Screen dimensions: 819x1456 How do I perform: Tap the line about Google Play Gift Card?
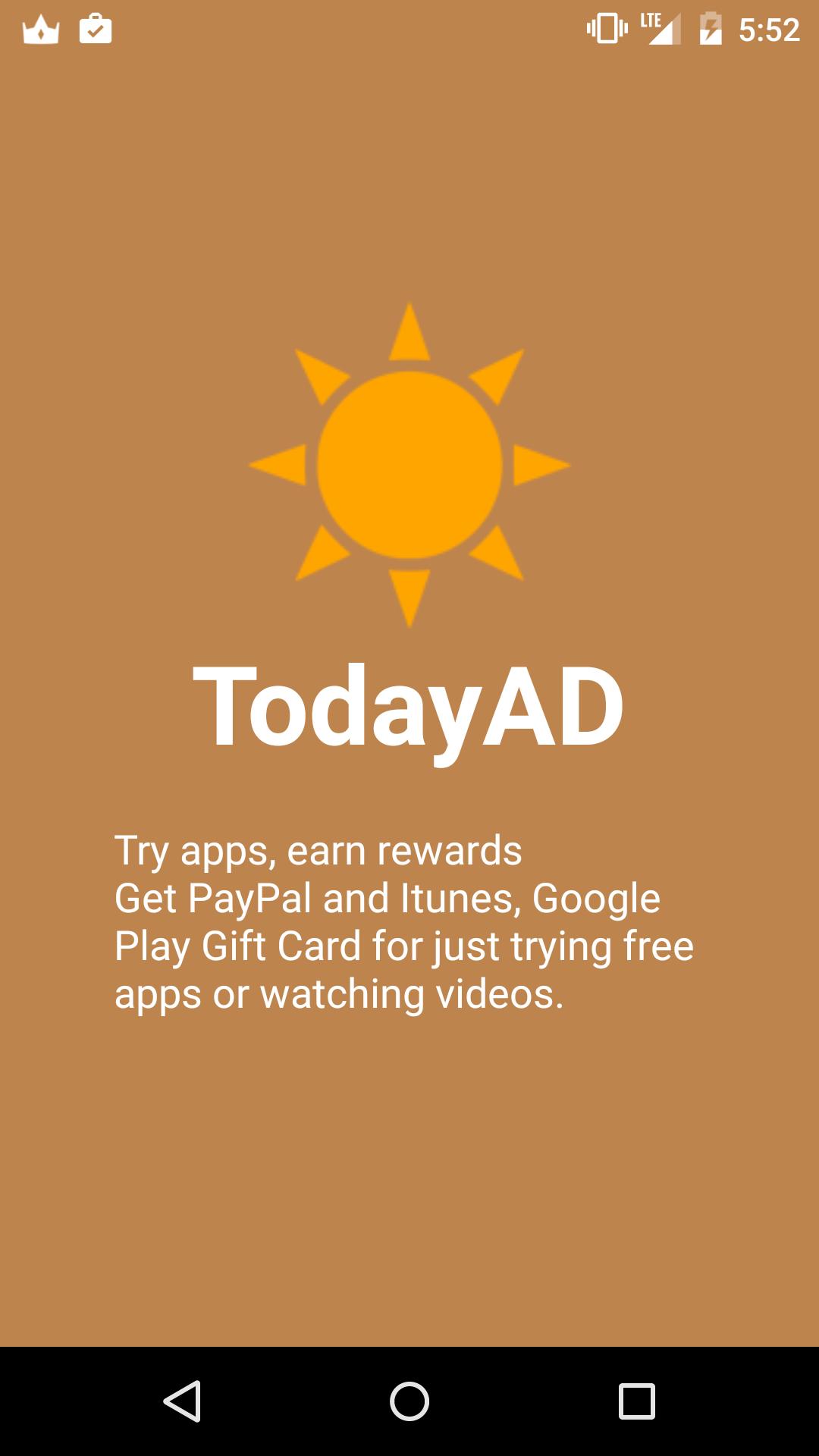[x=404, y=946]
